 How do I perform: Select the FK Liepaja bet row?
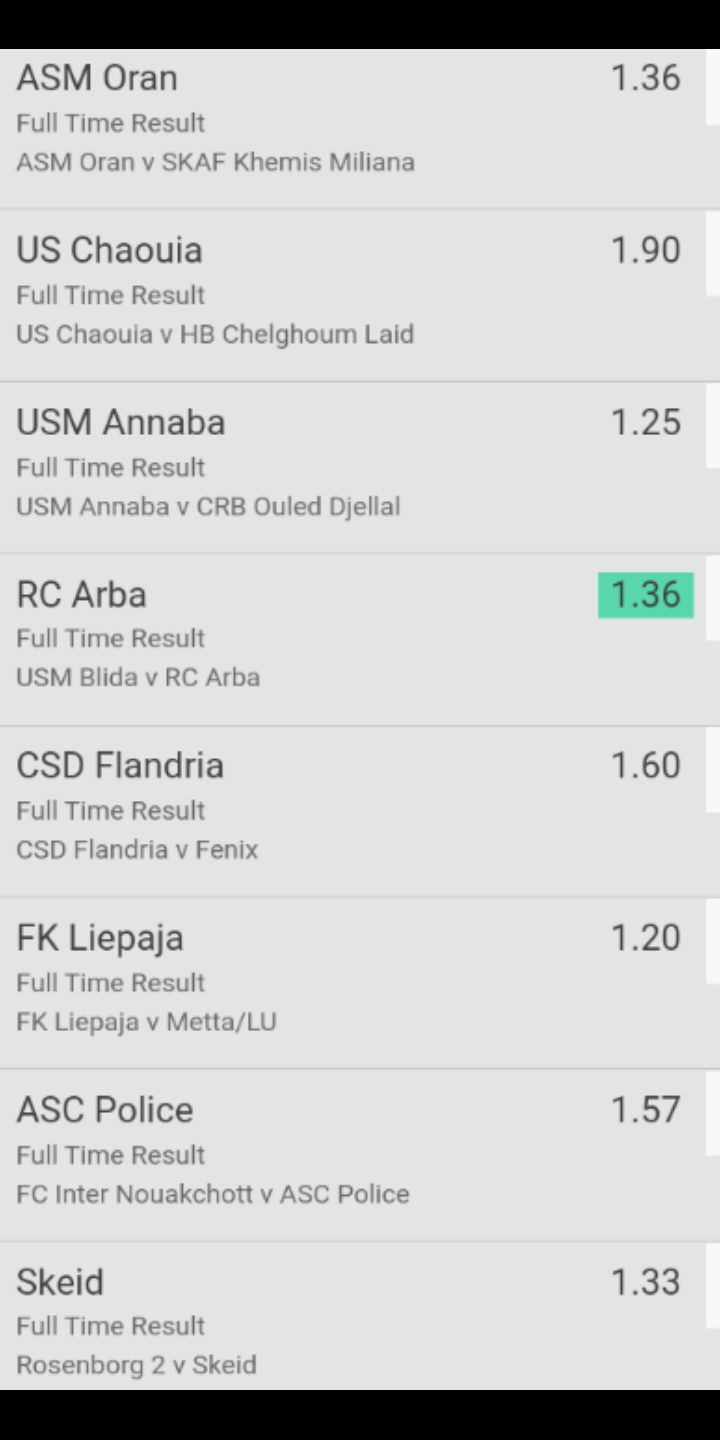pyautogui.click(x=353, y=983)
